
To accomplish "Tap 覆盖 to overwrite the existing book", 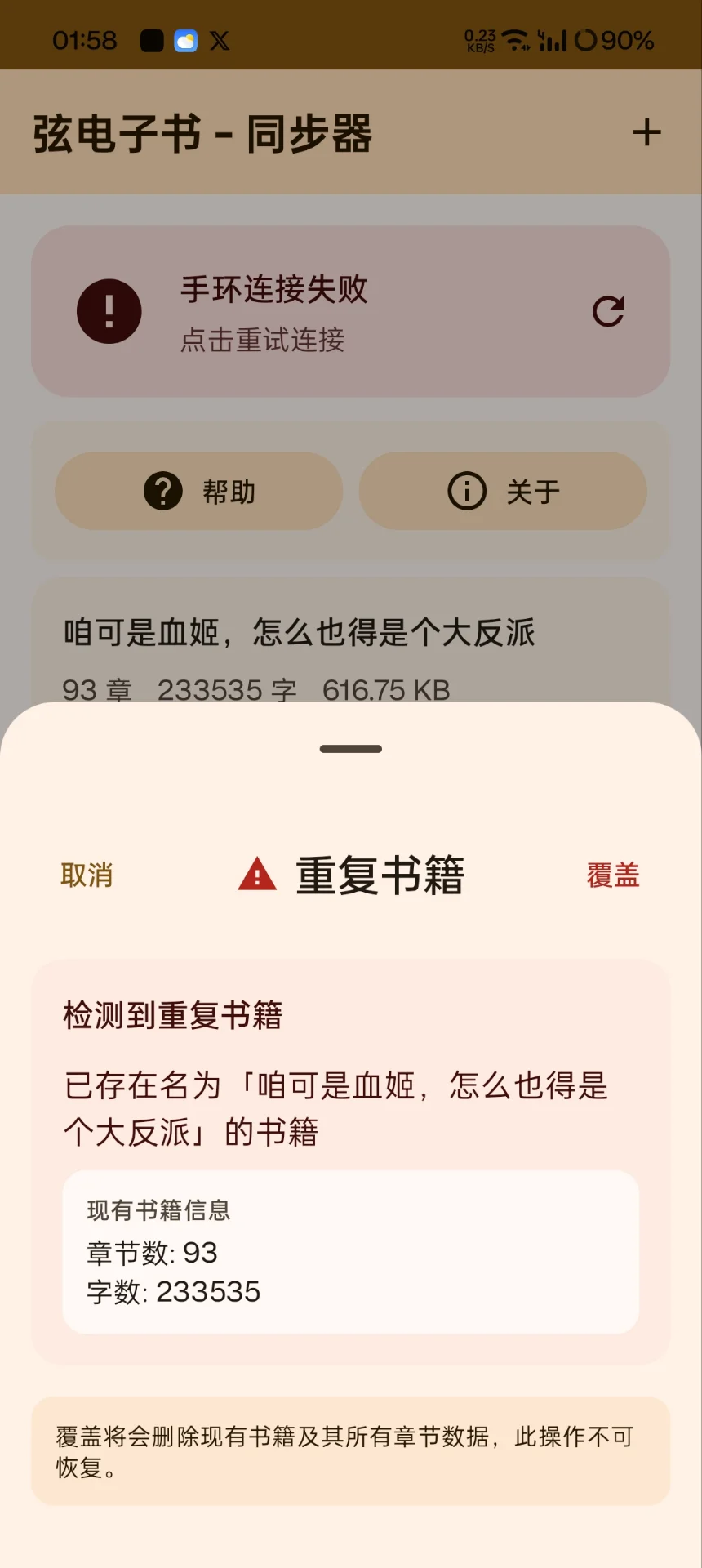I will [x=614, y=875].
